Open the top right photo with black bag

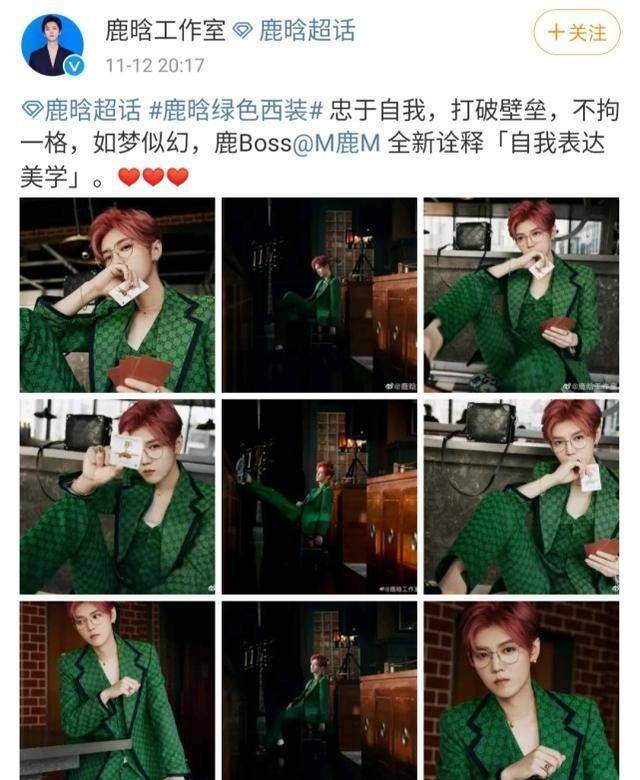(x=521, y=294)
